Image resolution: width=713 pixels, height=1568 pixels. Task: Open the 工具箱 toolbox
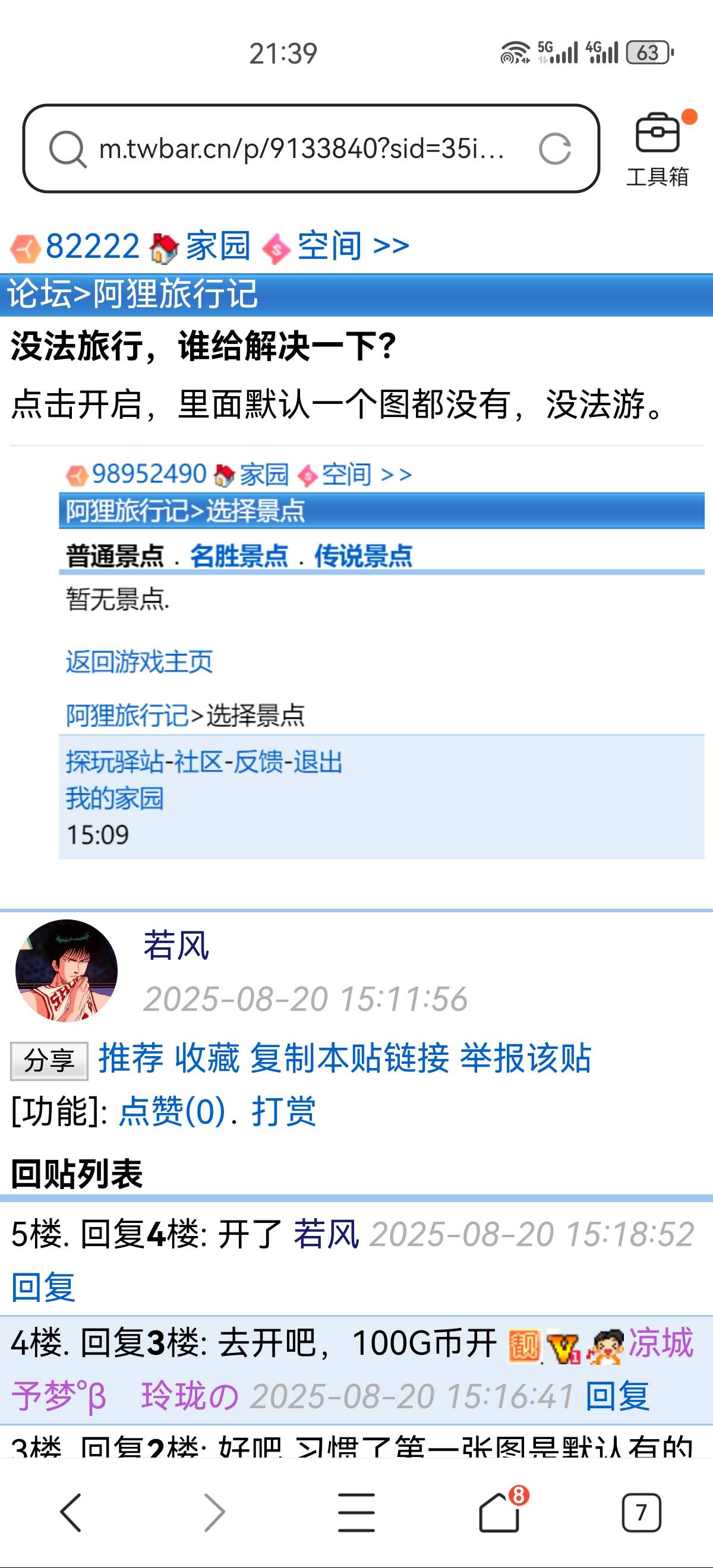point(658,150)
